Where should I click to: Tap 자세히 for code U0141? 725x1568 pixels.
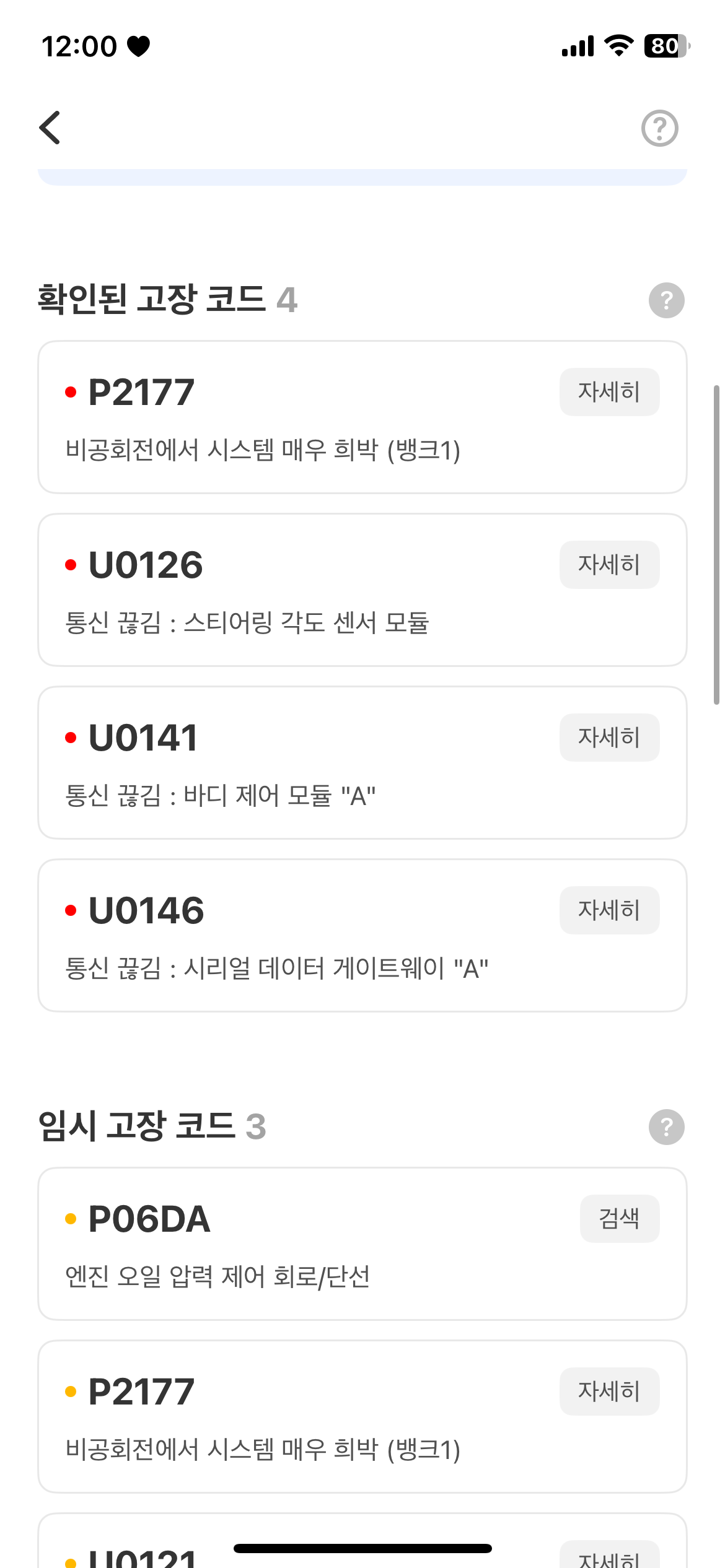tap(609, 738)
